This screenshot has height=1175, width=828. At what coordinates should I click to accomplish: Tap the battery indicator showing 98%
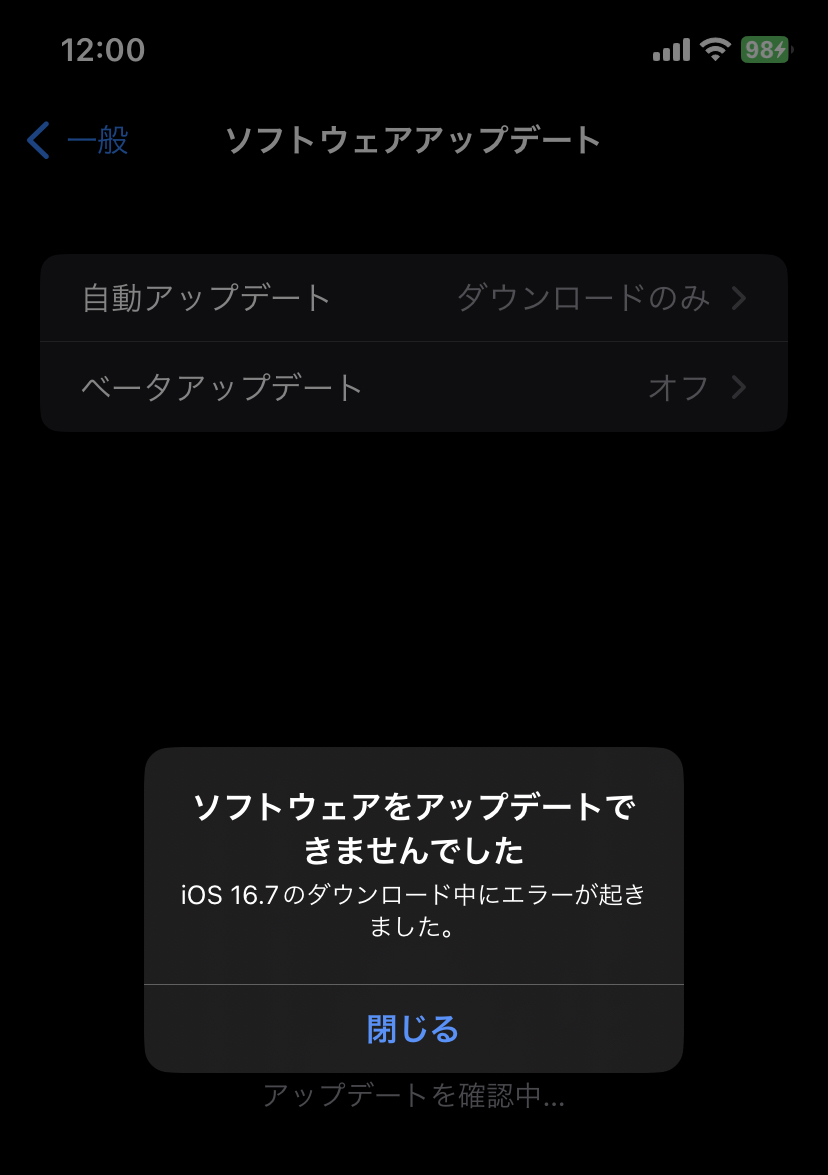point(764,49)
